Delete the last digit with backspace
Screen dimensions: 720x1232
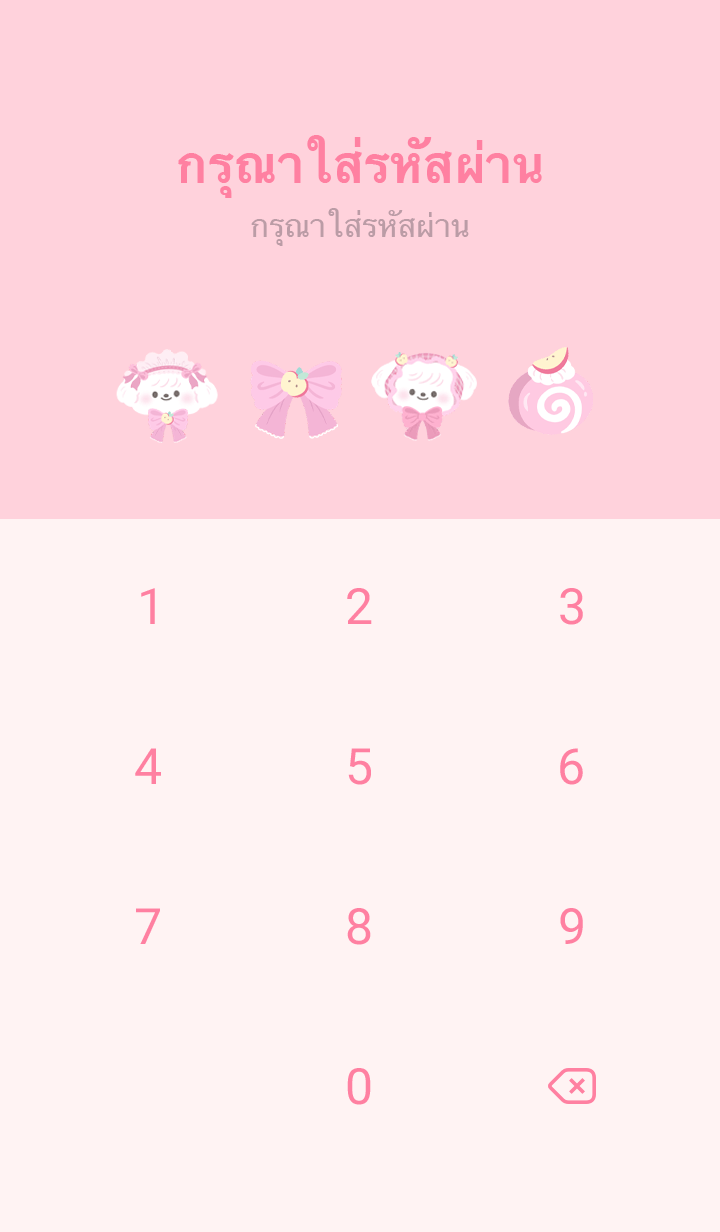pyautogui.click(x=572, y=1086)
